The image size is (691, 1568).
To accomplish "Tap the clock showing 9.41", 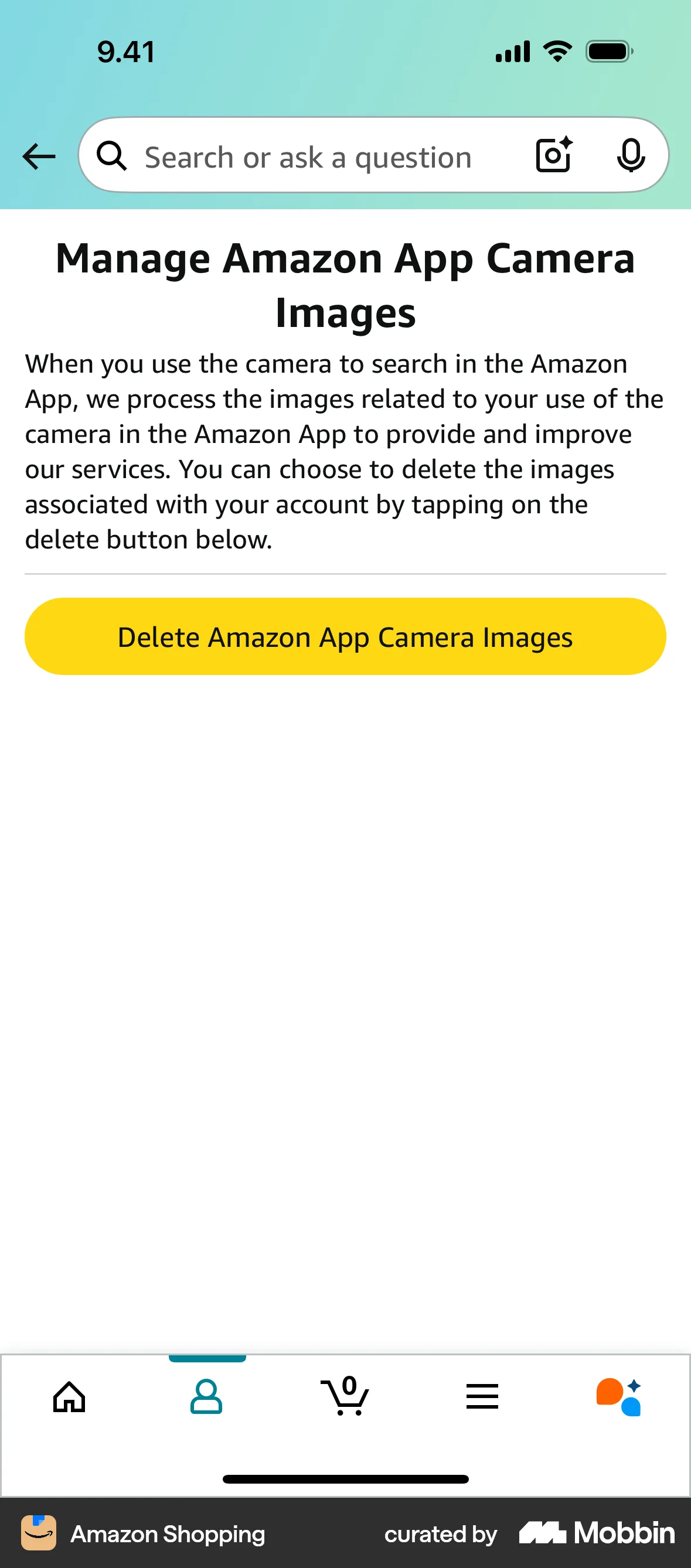I will [126, 51].
